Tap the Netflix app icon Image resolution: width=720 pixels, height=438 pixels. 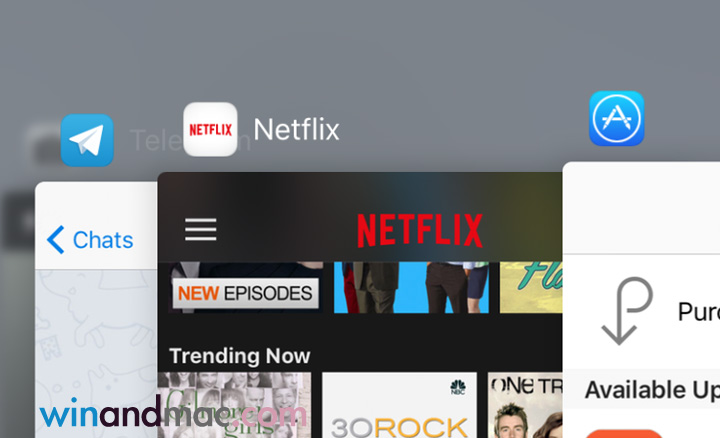(x=210, y=130)
